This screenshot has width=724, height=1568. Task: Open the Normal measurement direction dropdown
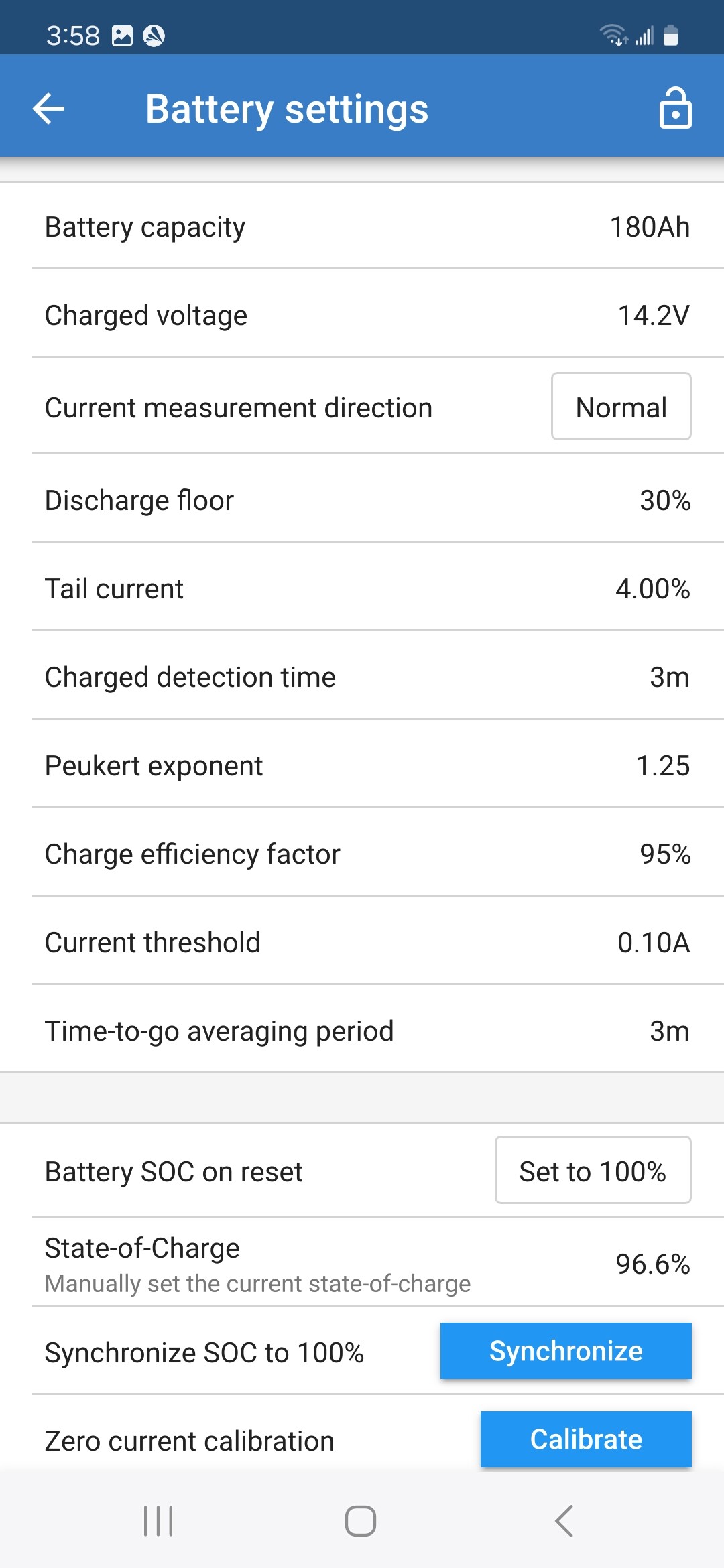tap(621, 407)
